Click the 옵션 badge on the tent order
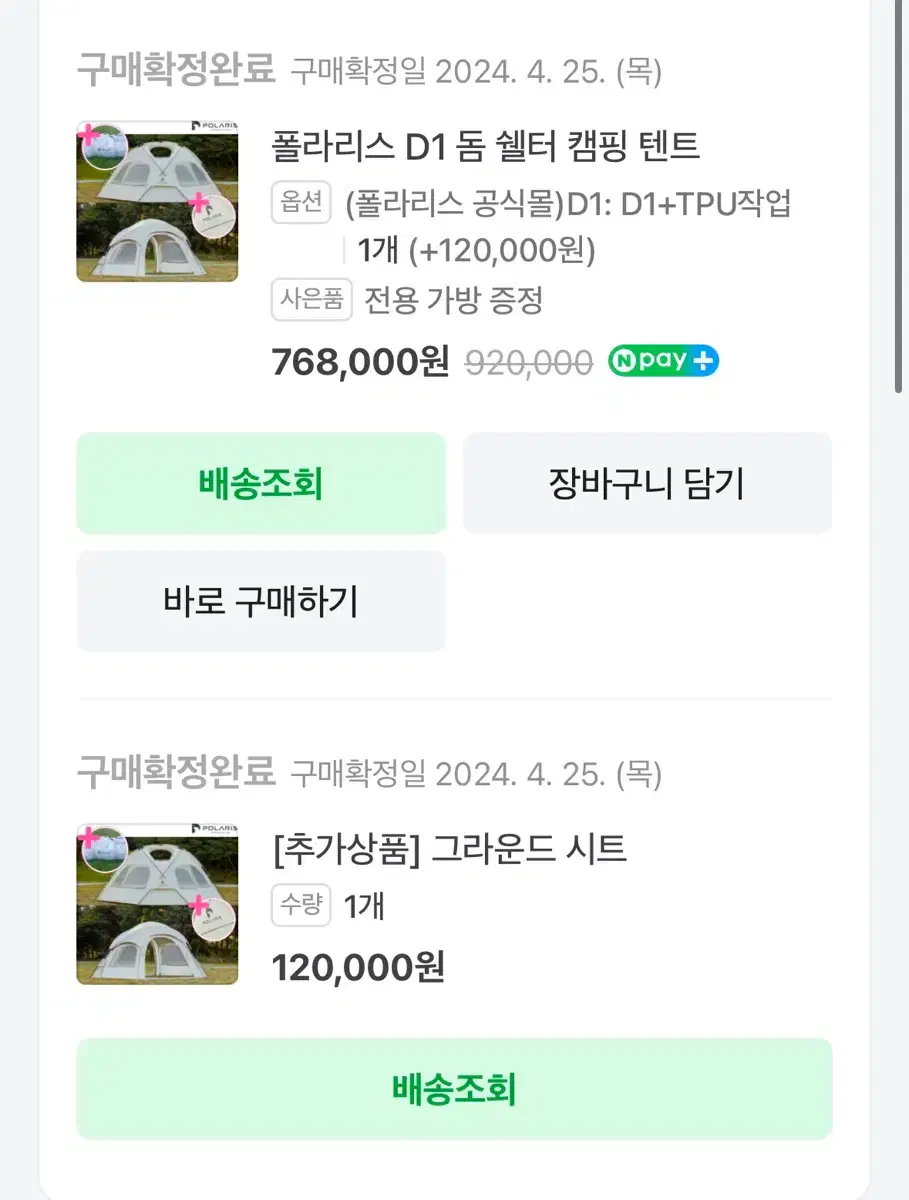 pos(301,202)
